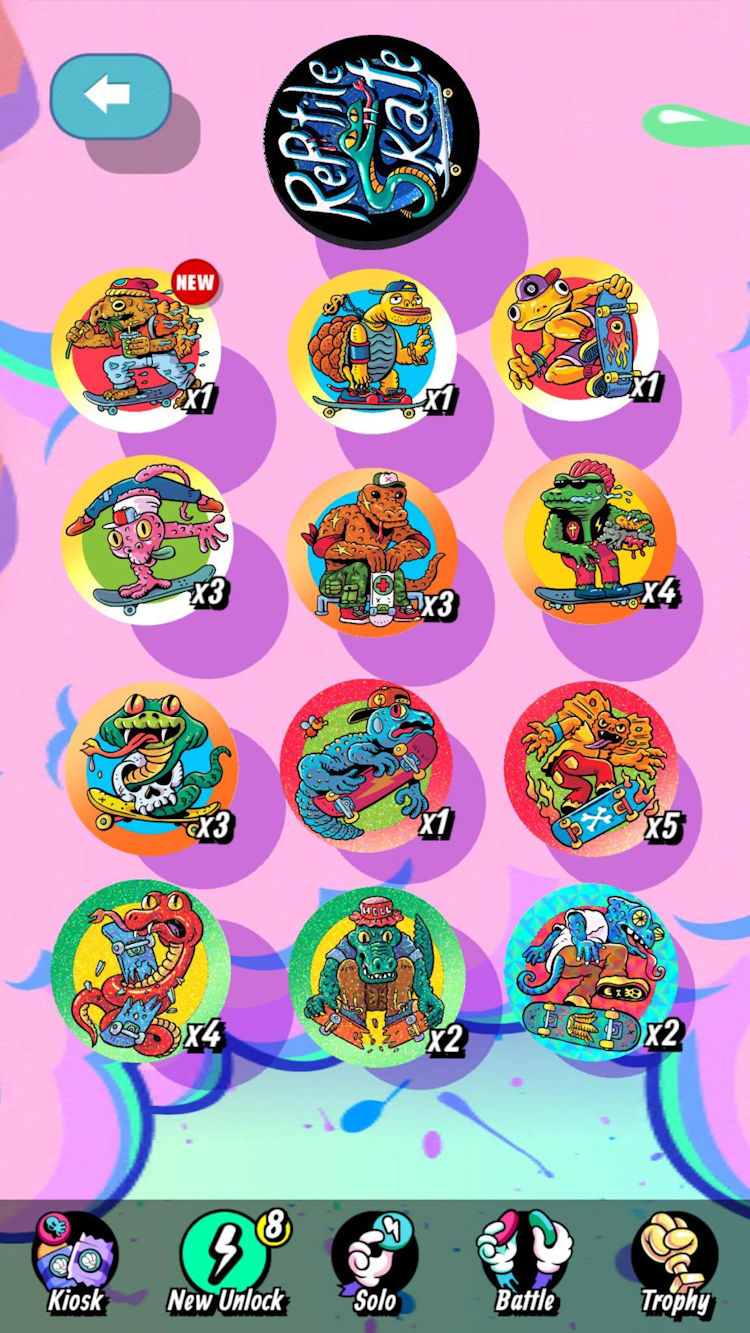Open the pink lizard handstand pog
Image resolution: width=750 pixels, height=1333 pixels.
coord(147,540)
